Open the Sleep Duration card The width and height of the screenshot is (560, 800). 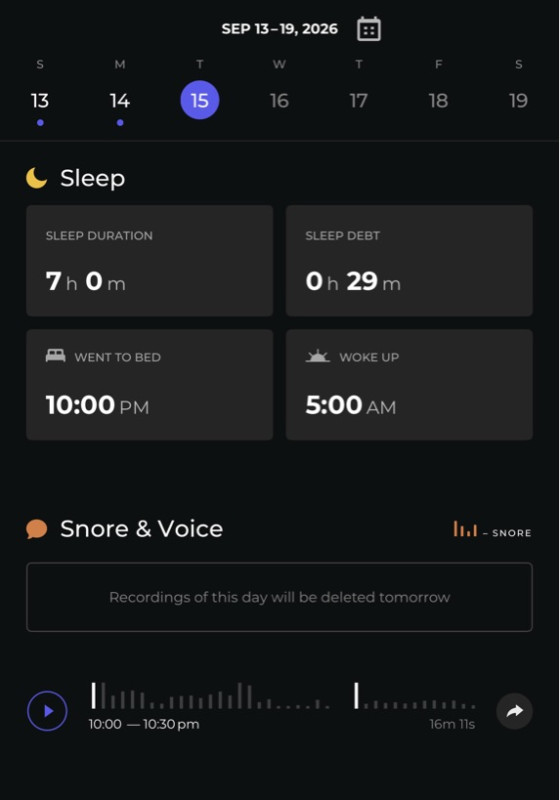click(x=149, y=261)
